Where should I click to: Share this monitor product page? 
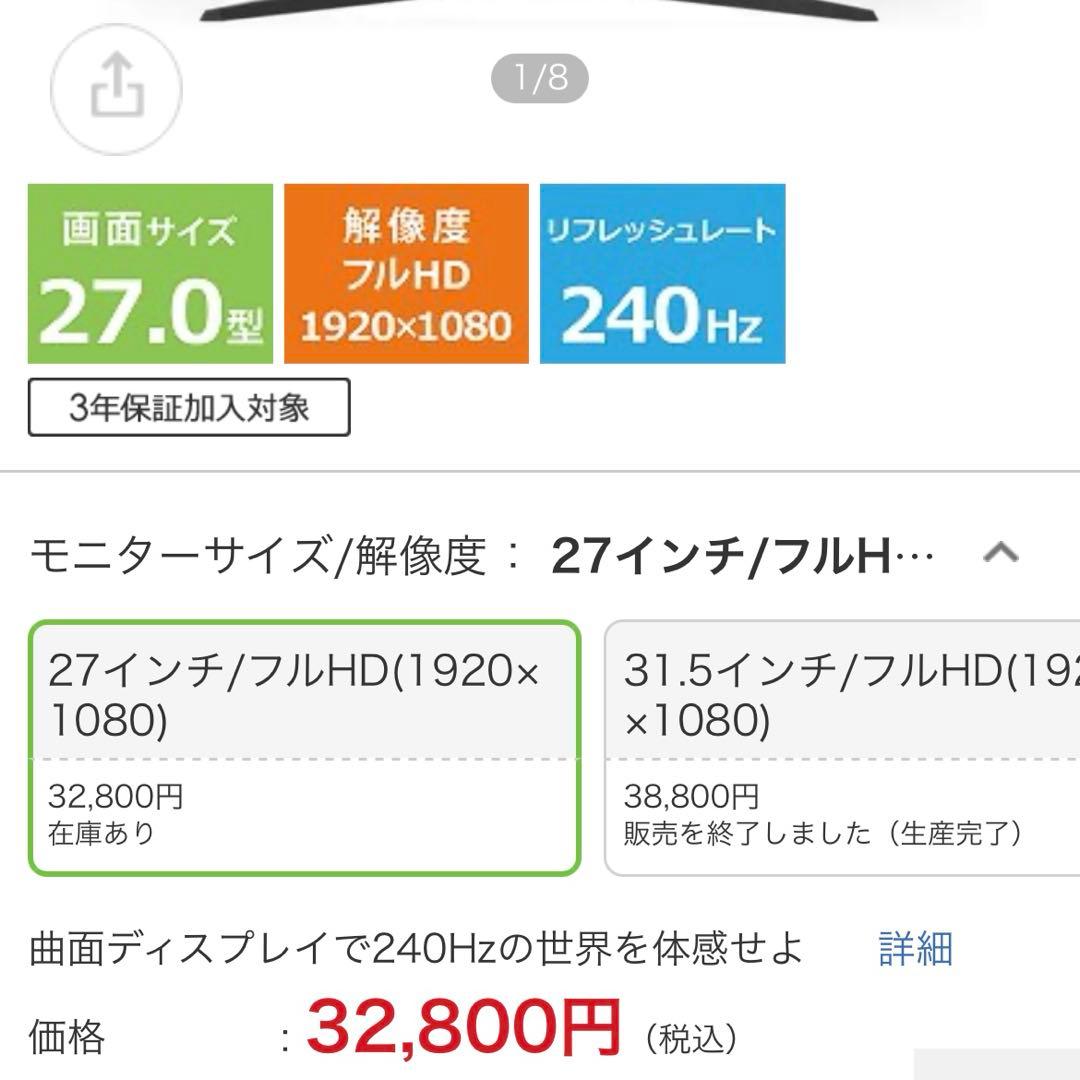coord(117,89)
